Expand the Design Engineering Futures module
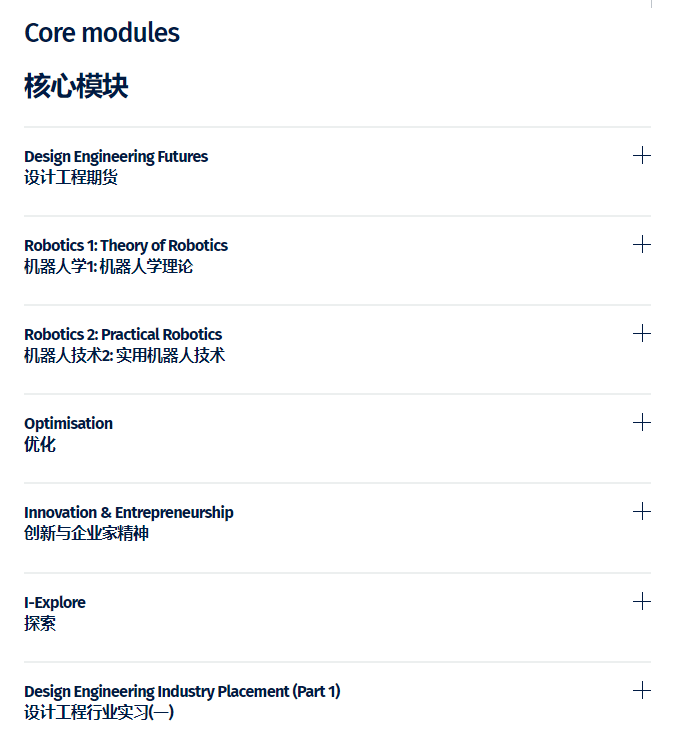 click(642, 156)
